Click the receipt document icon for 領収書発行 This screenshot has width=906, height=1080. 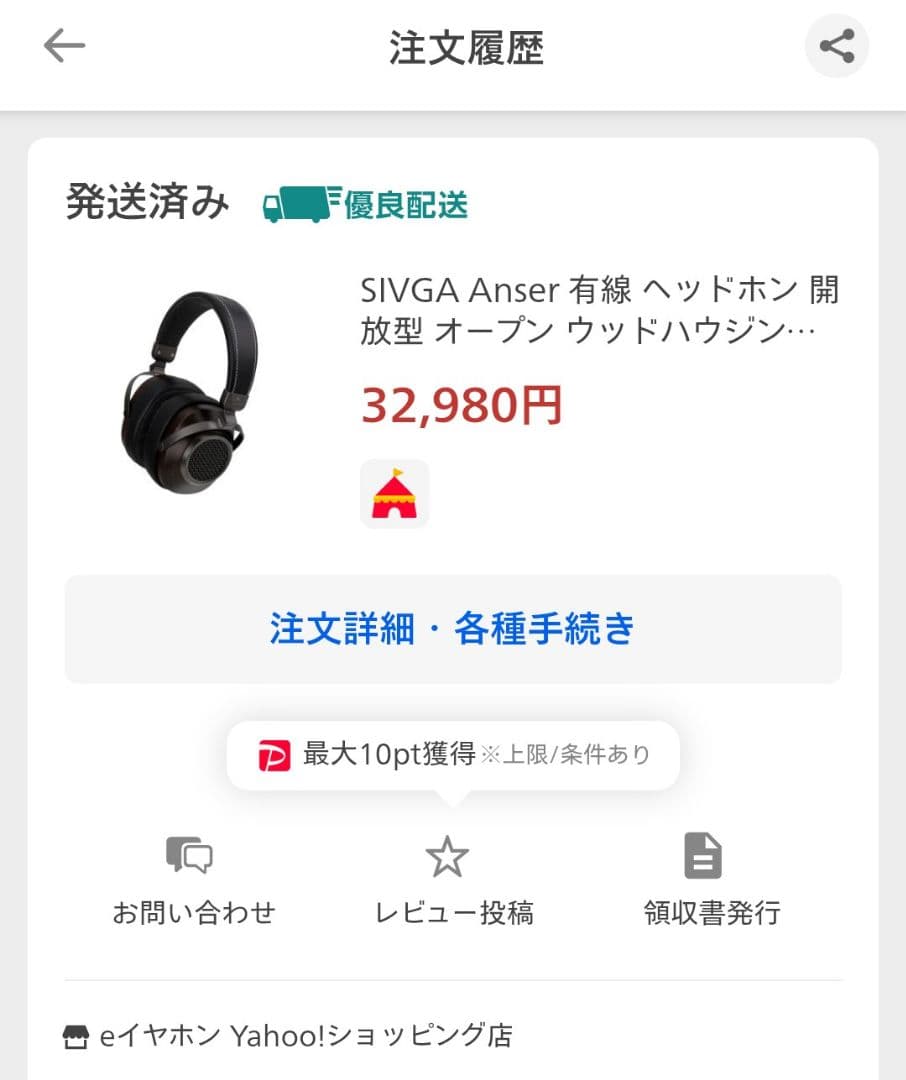pos(702,855)
